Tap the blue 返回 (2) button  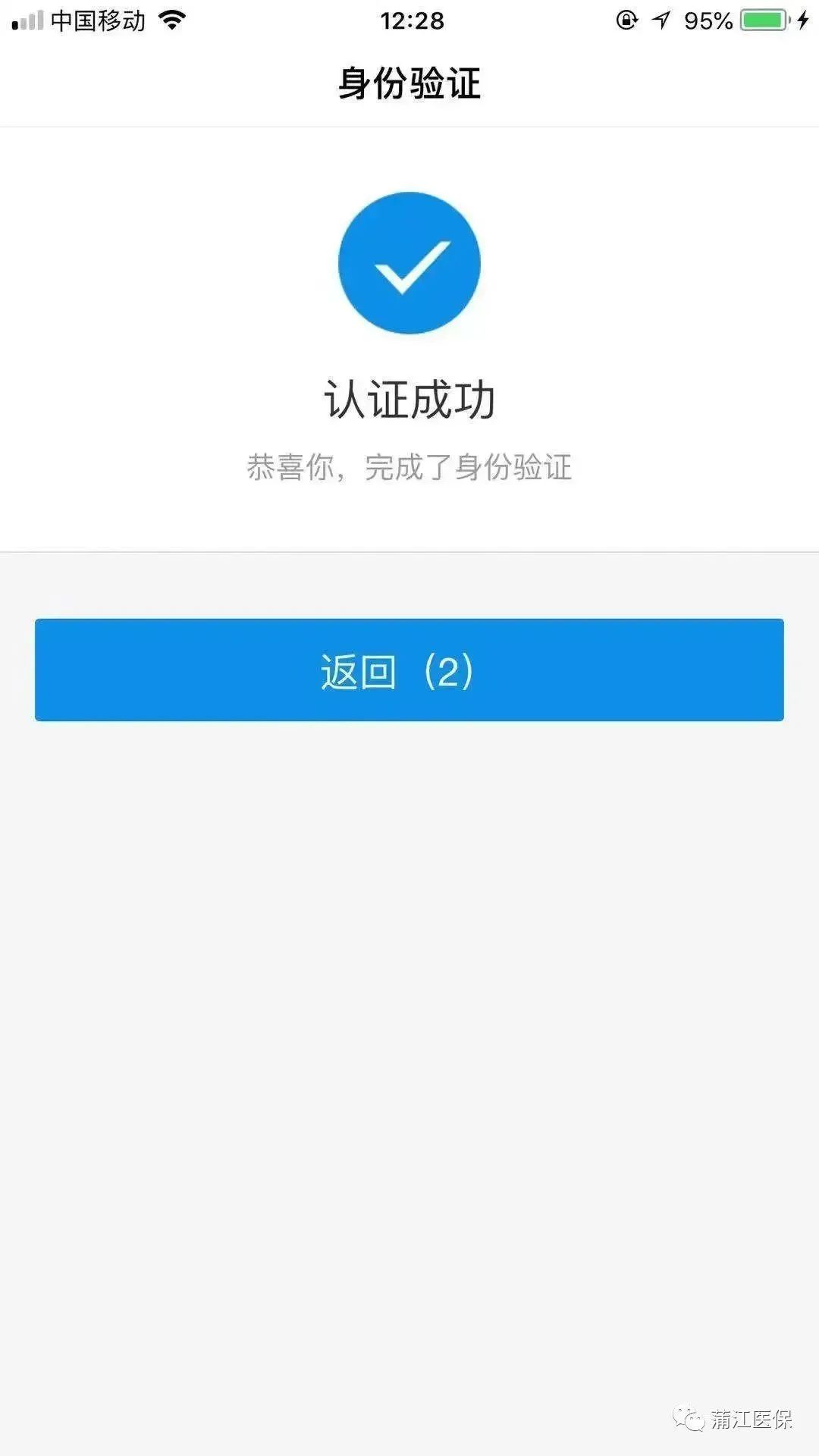pyautogui.click(x=409, y=670)
